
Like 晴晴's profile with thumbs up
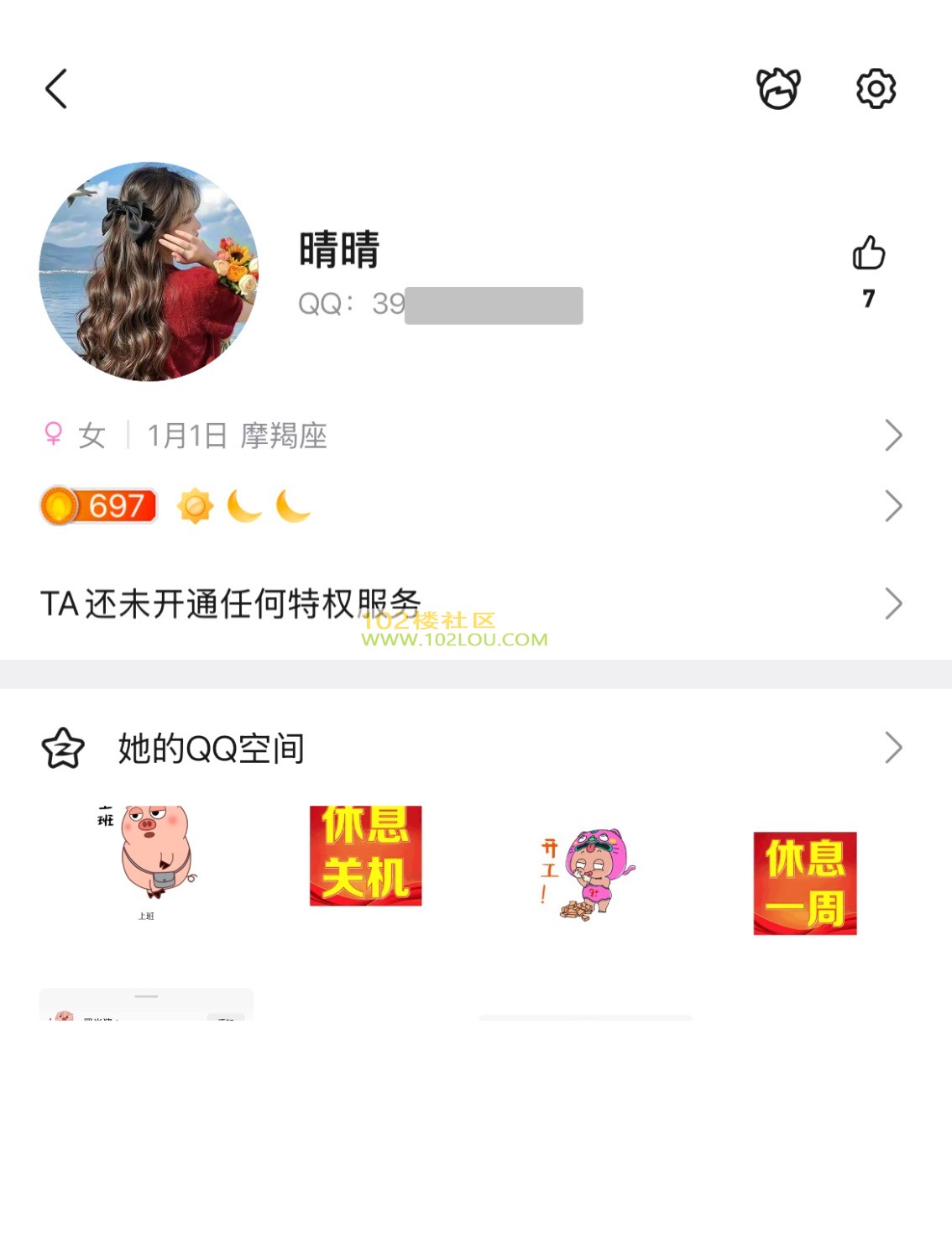[868, 253]
